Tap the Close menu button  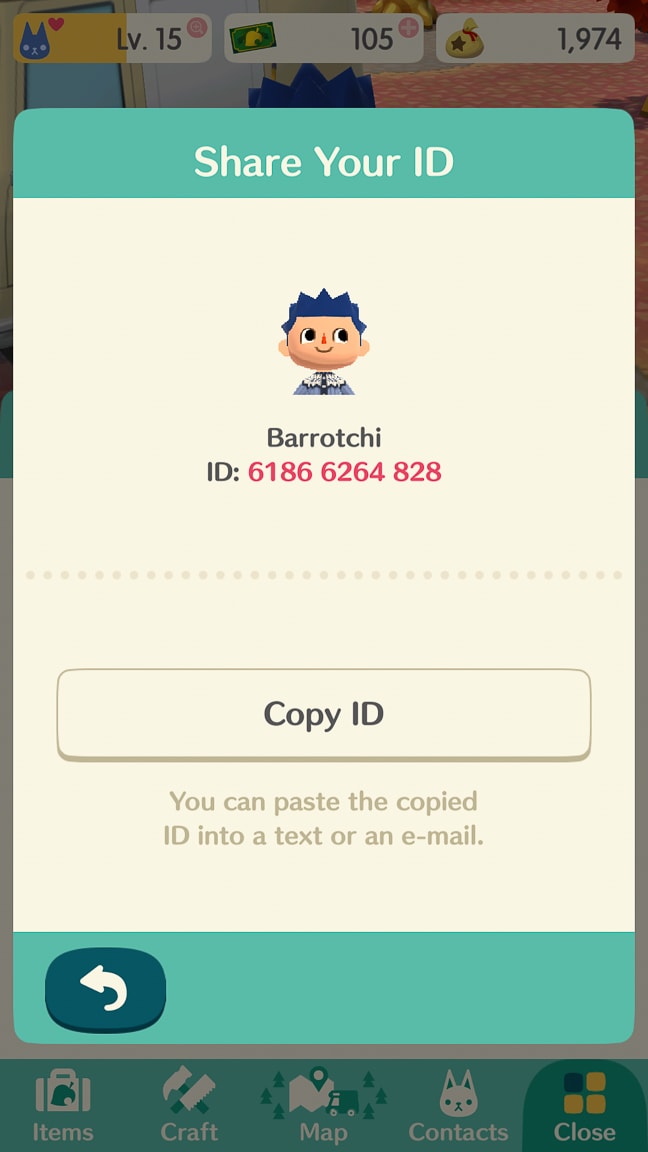pyautogui.click(x=585, y=1106)
